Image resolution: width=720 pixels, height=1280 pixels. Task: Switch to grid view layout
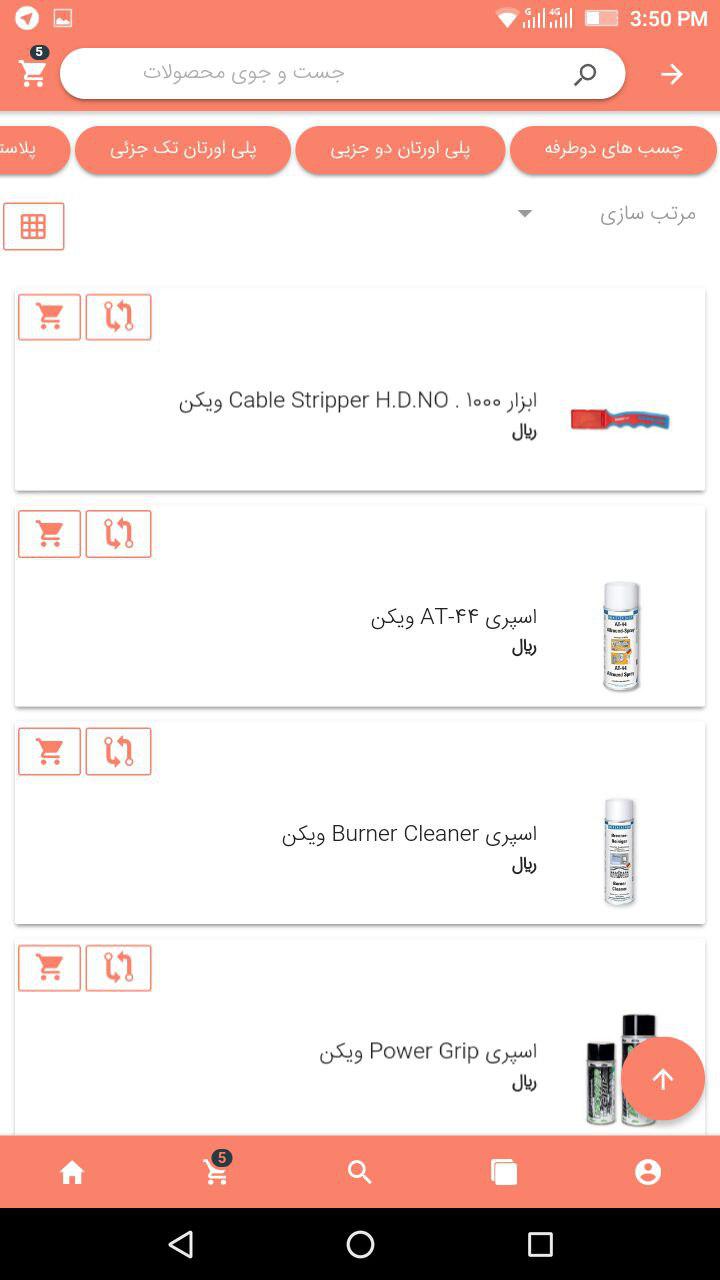click(x=33, y=226)
